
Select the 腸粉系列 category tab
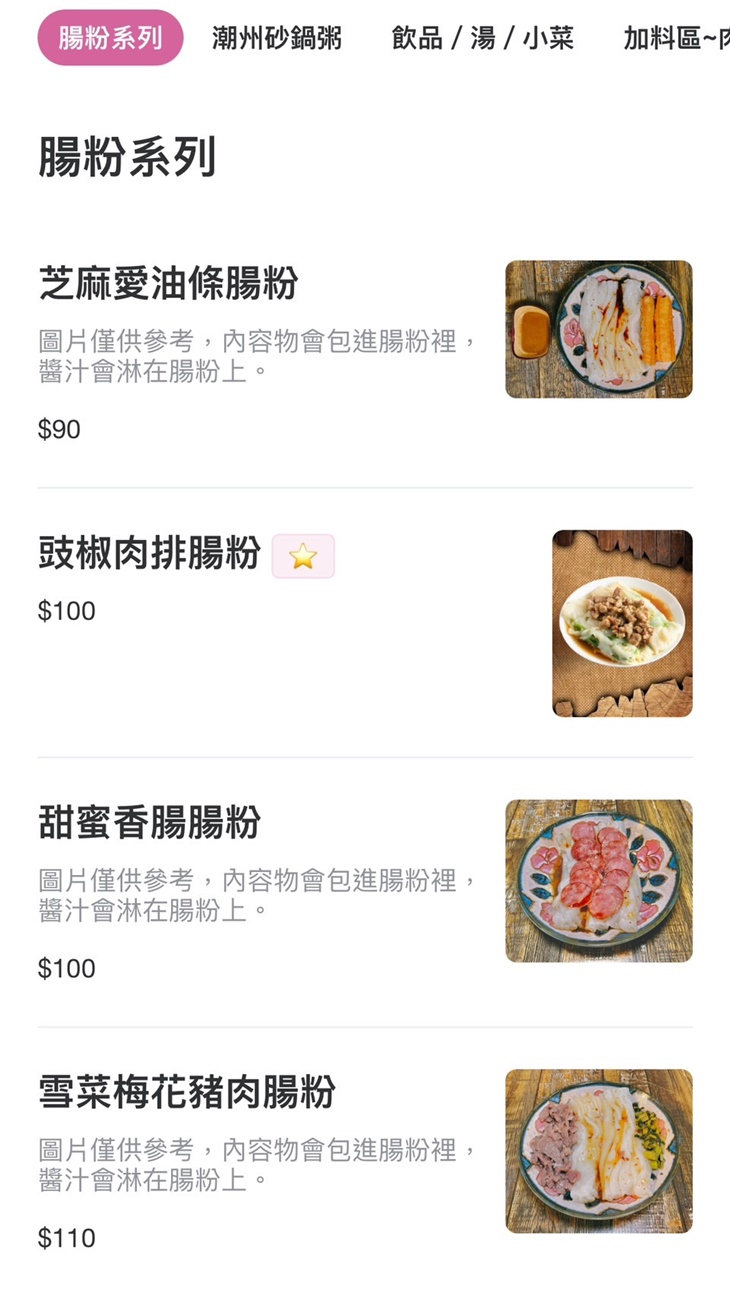click(108, 37)
